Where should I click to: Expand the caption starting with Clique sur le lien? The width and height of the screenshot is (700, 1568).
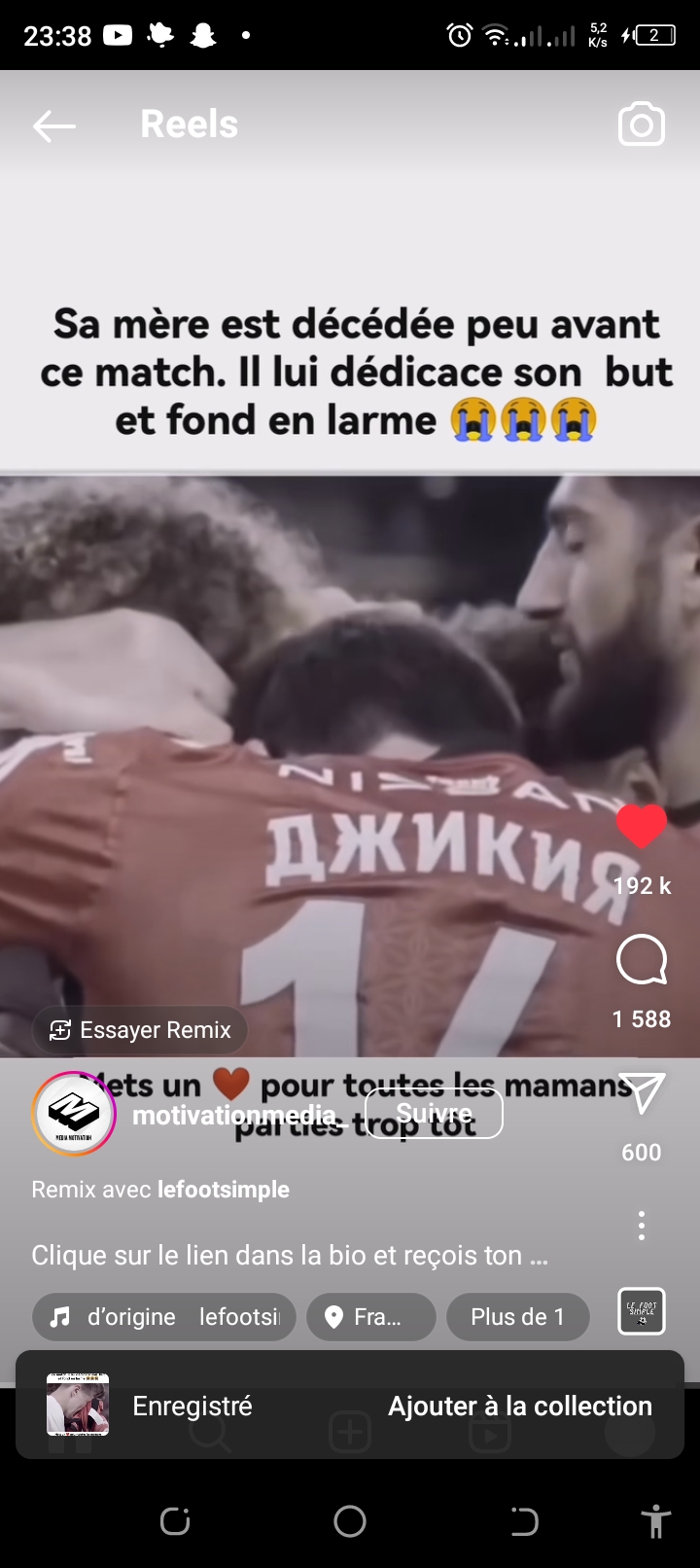[290, 1256]
